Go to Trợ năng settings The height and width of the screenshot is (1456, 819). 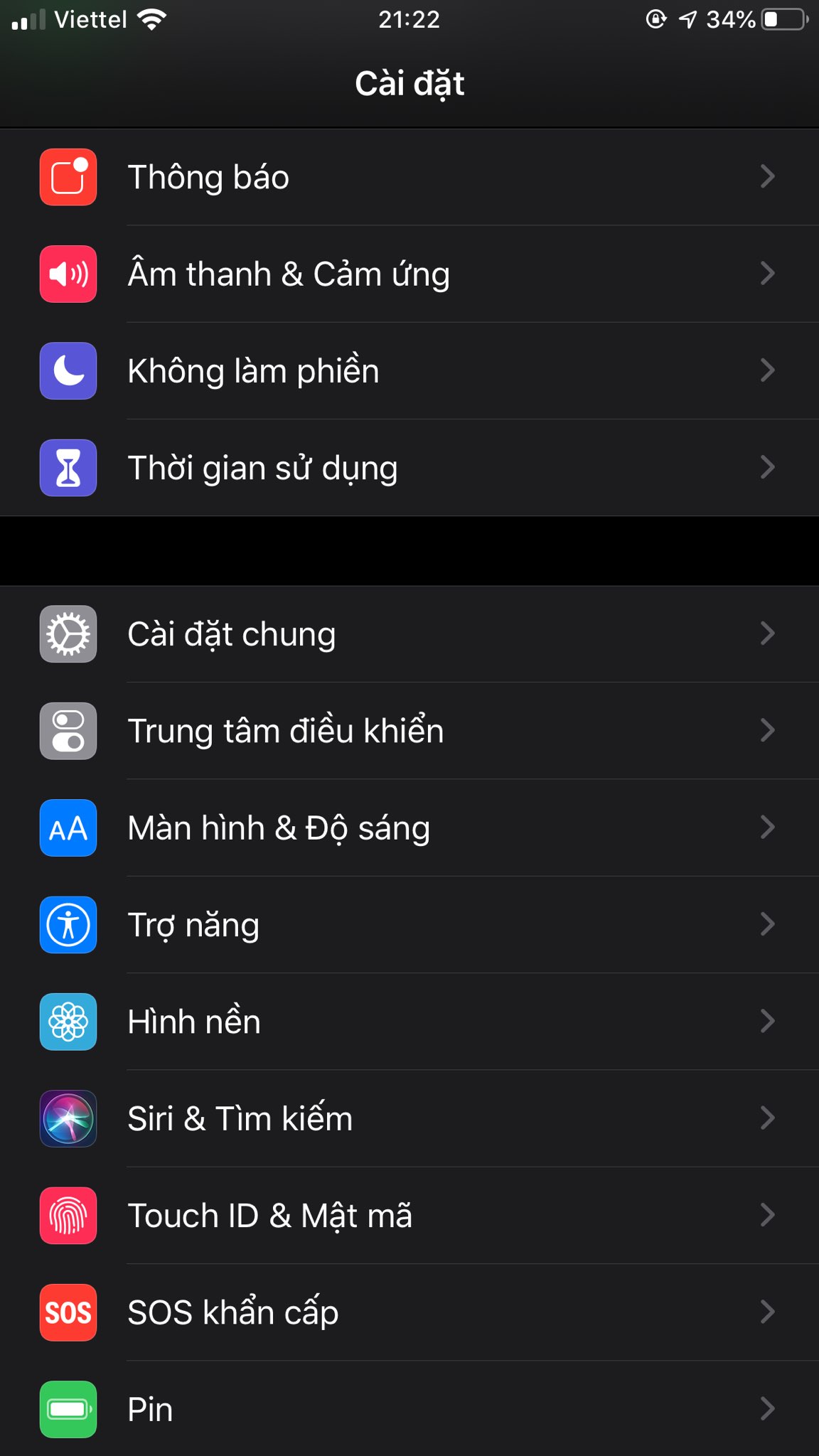[409, 925]
